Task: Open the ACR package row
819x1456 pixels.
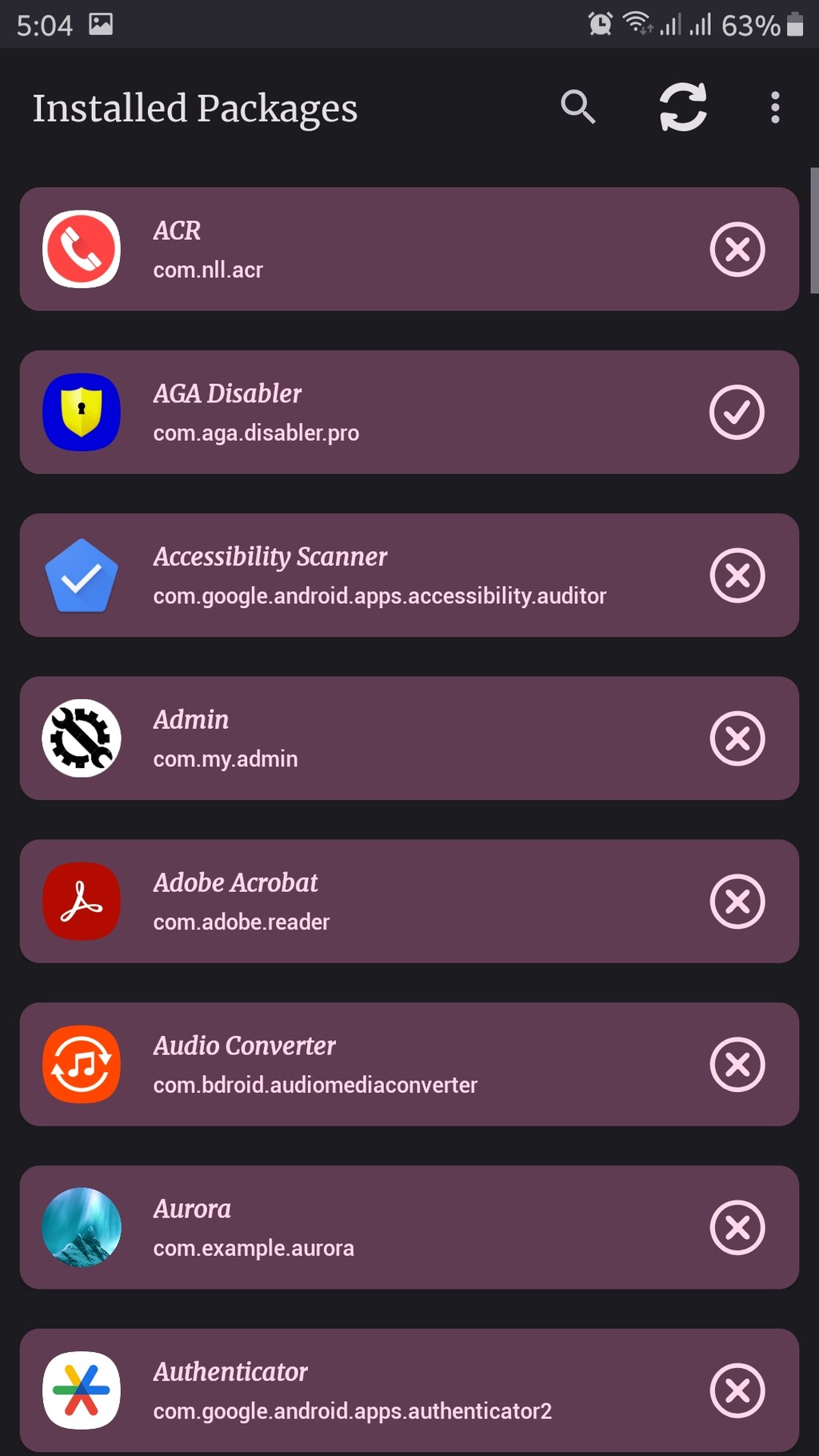Action: pyautogui.click(x=409, y=249)
